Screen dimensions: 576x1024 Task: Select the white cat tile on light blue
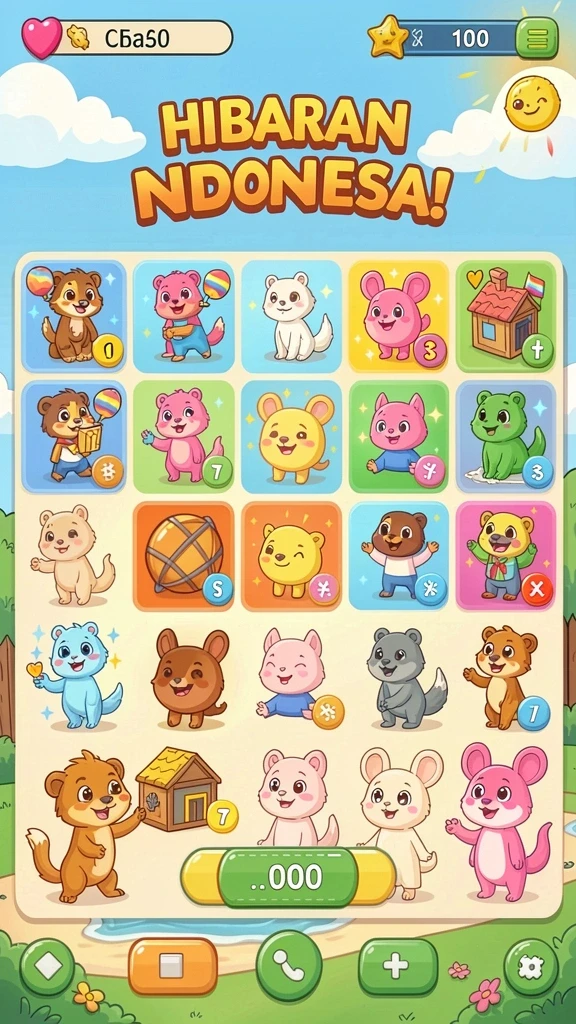pos(291,316)
